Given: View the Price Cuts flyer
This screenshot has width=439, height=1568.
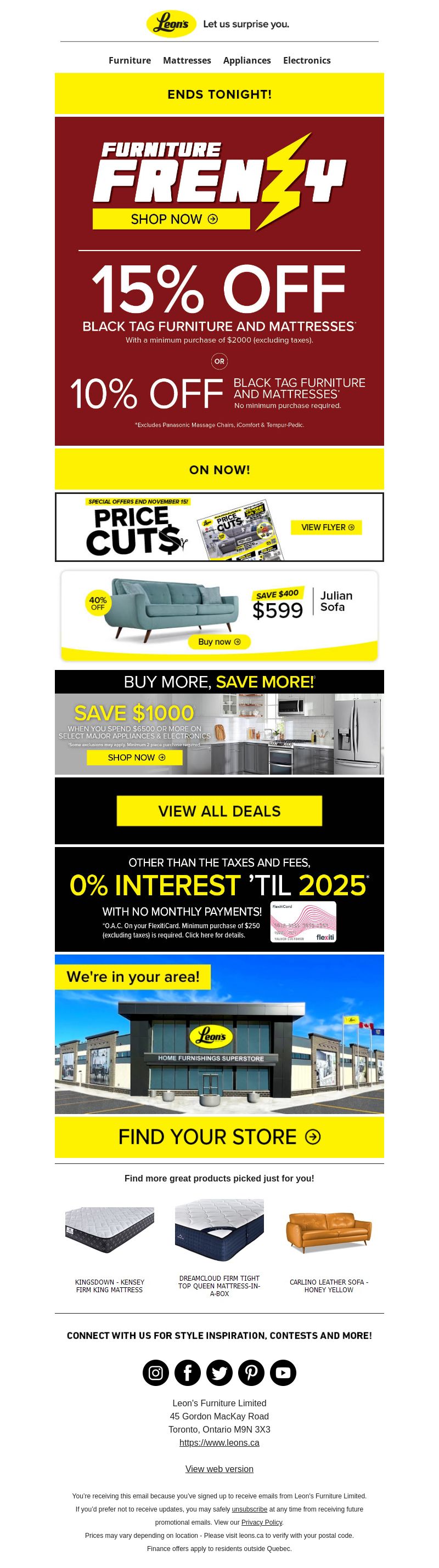Looking at the screenshot, I should coord(327,527).
